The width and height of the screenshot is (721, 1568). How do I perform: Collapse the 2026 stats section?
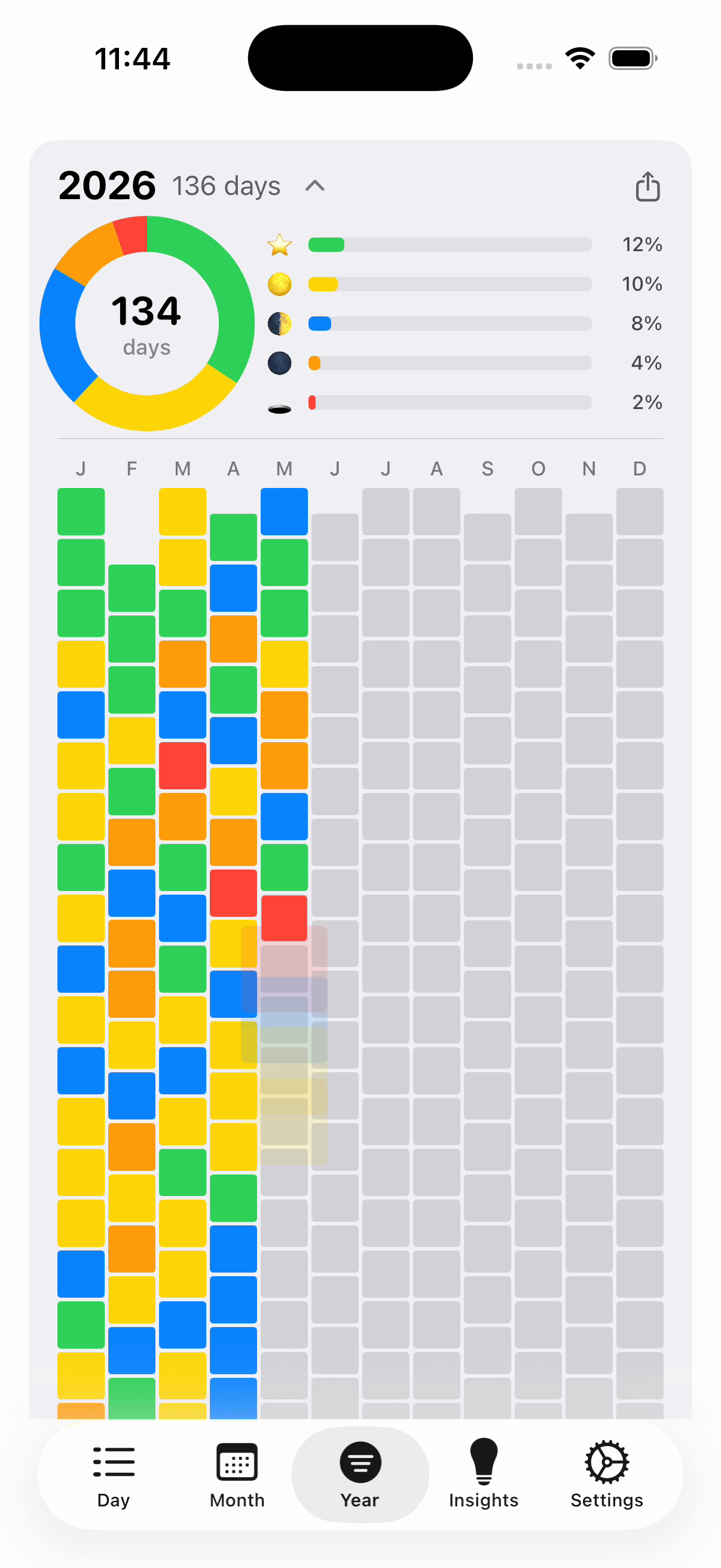click(x=314, y=185)
